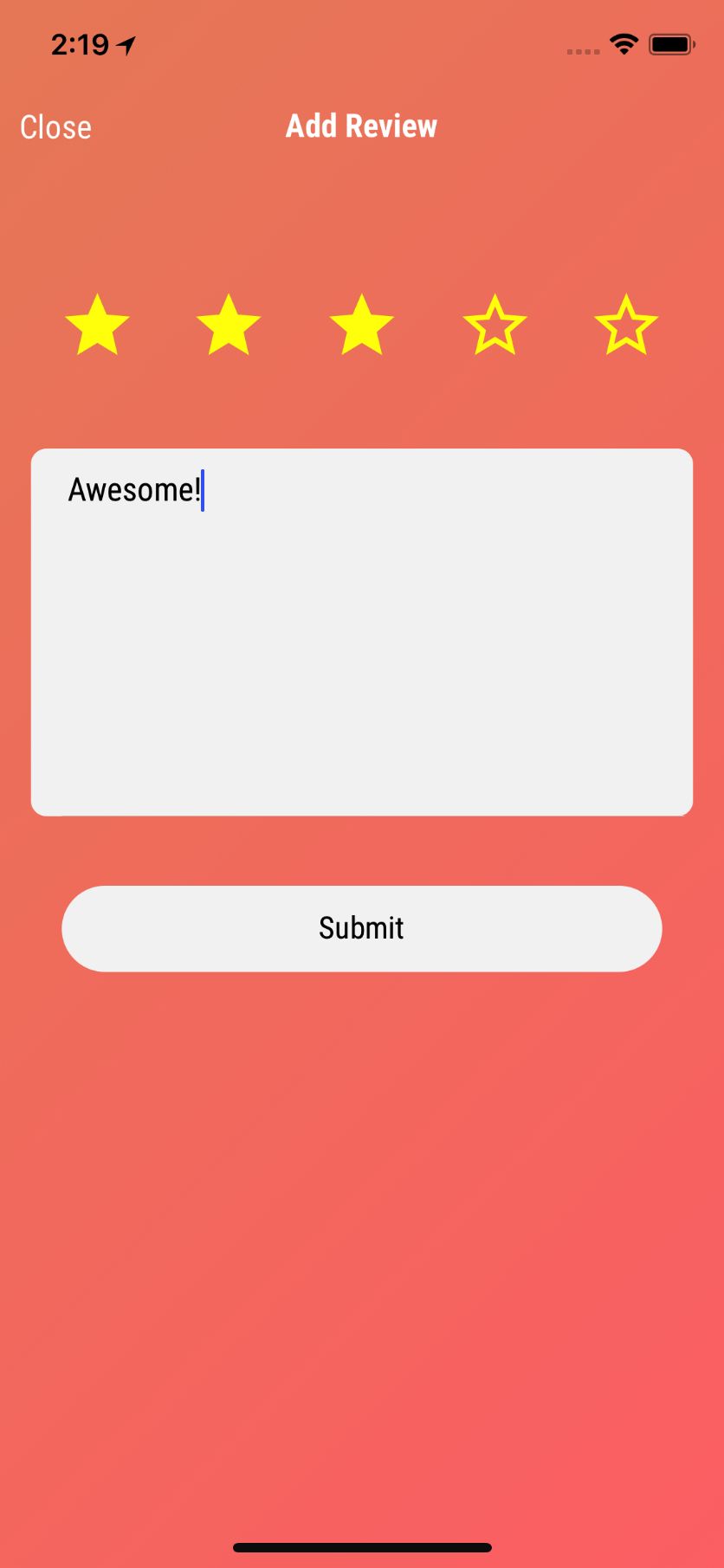
Task: Tap the third filled star
Action: click(x=362, y=325)
